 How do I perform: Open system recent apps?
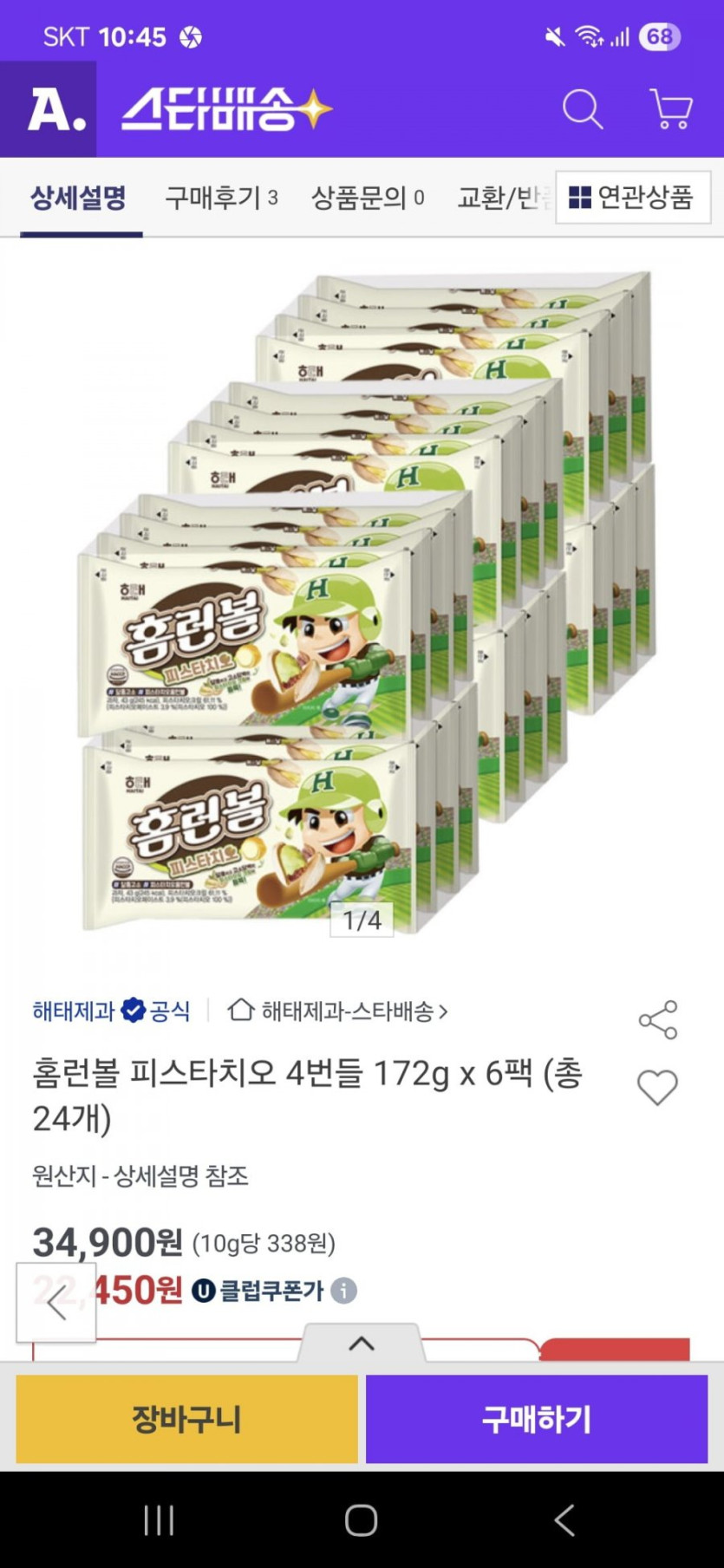[159, 1519]
